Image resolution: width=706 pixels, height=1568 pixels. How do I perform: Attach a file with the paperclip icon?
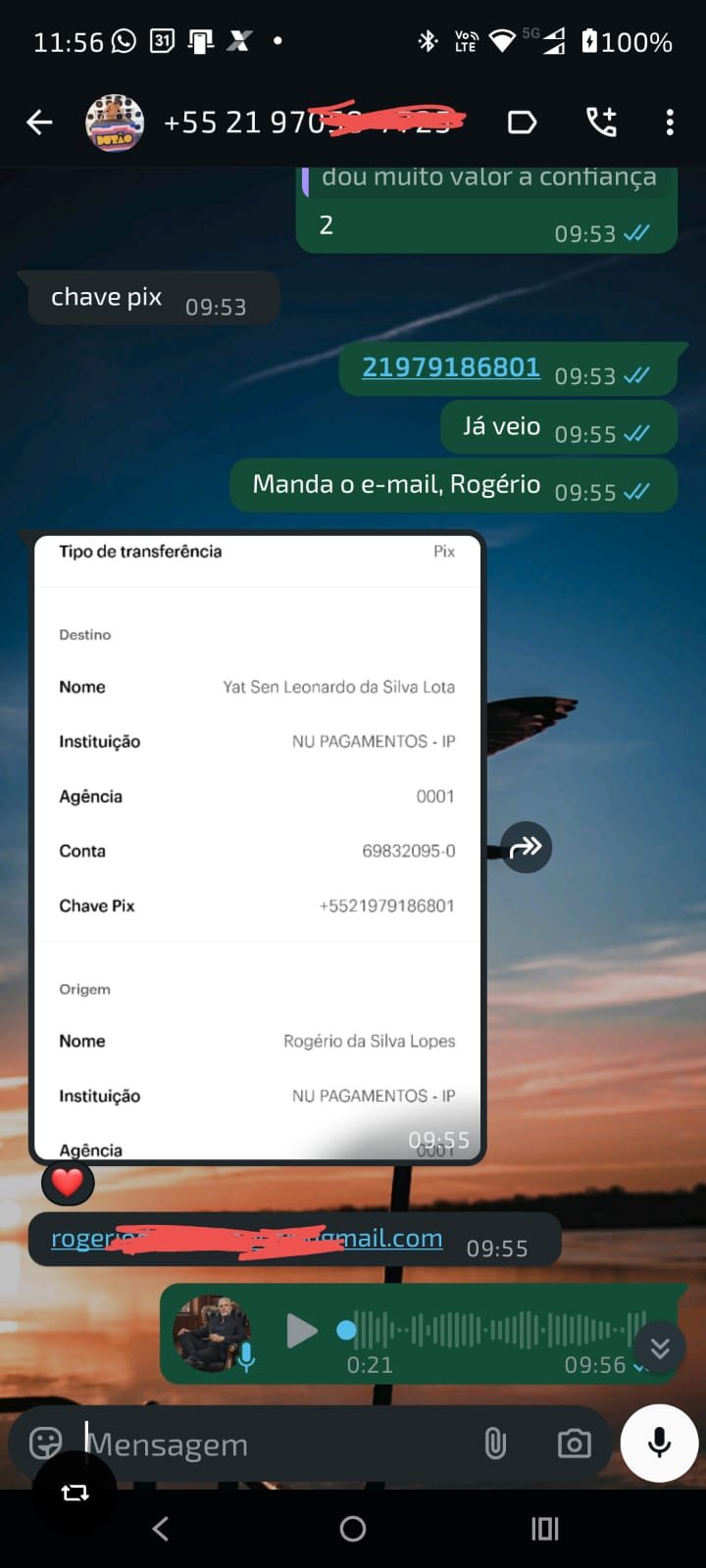[x=495, y=1443]
